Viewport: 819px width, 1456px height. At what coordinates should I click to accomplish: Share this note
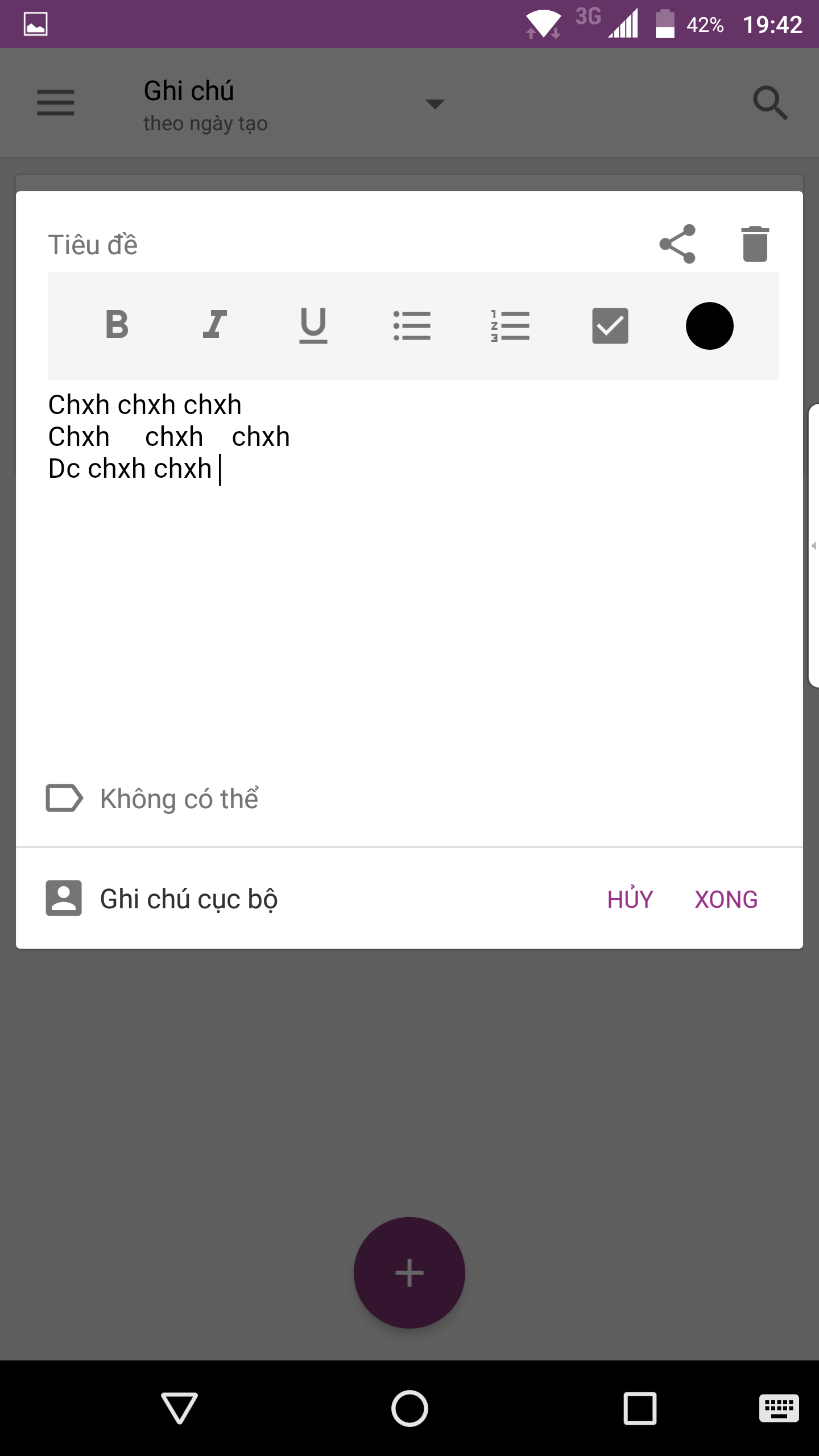677,244
